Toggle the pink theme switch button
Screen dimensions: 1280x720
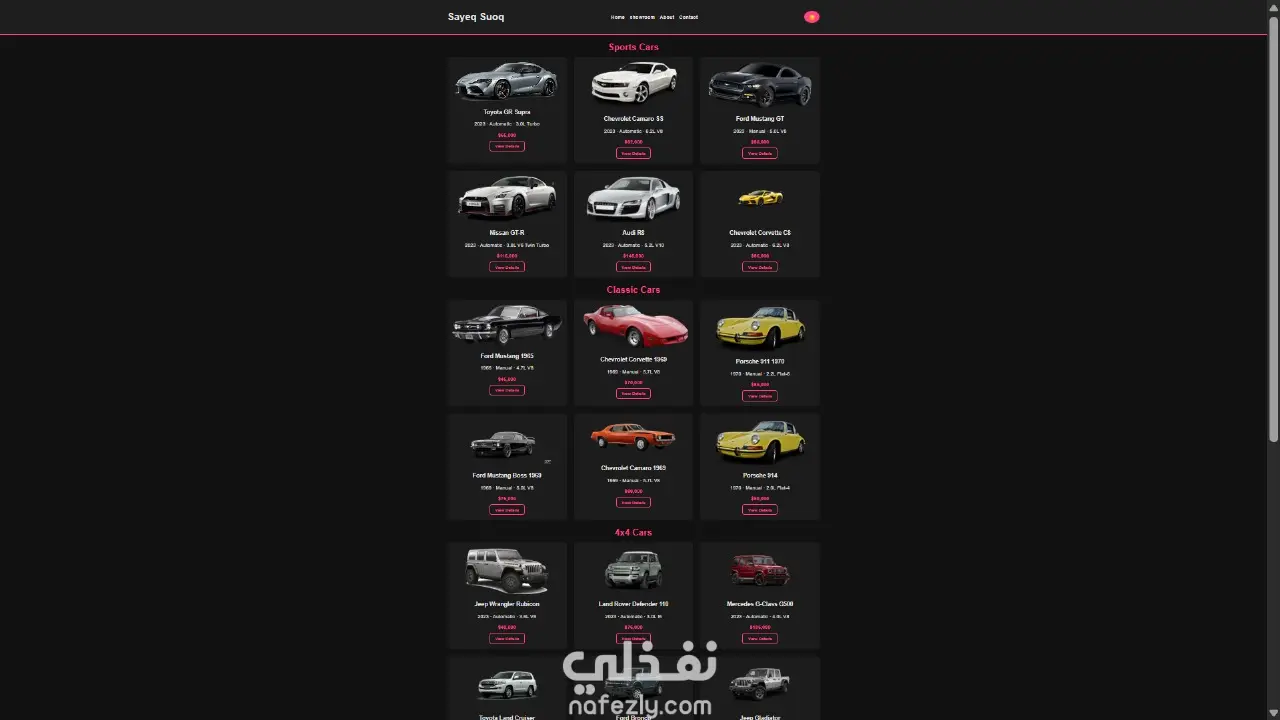811,17
